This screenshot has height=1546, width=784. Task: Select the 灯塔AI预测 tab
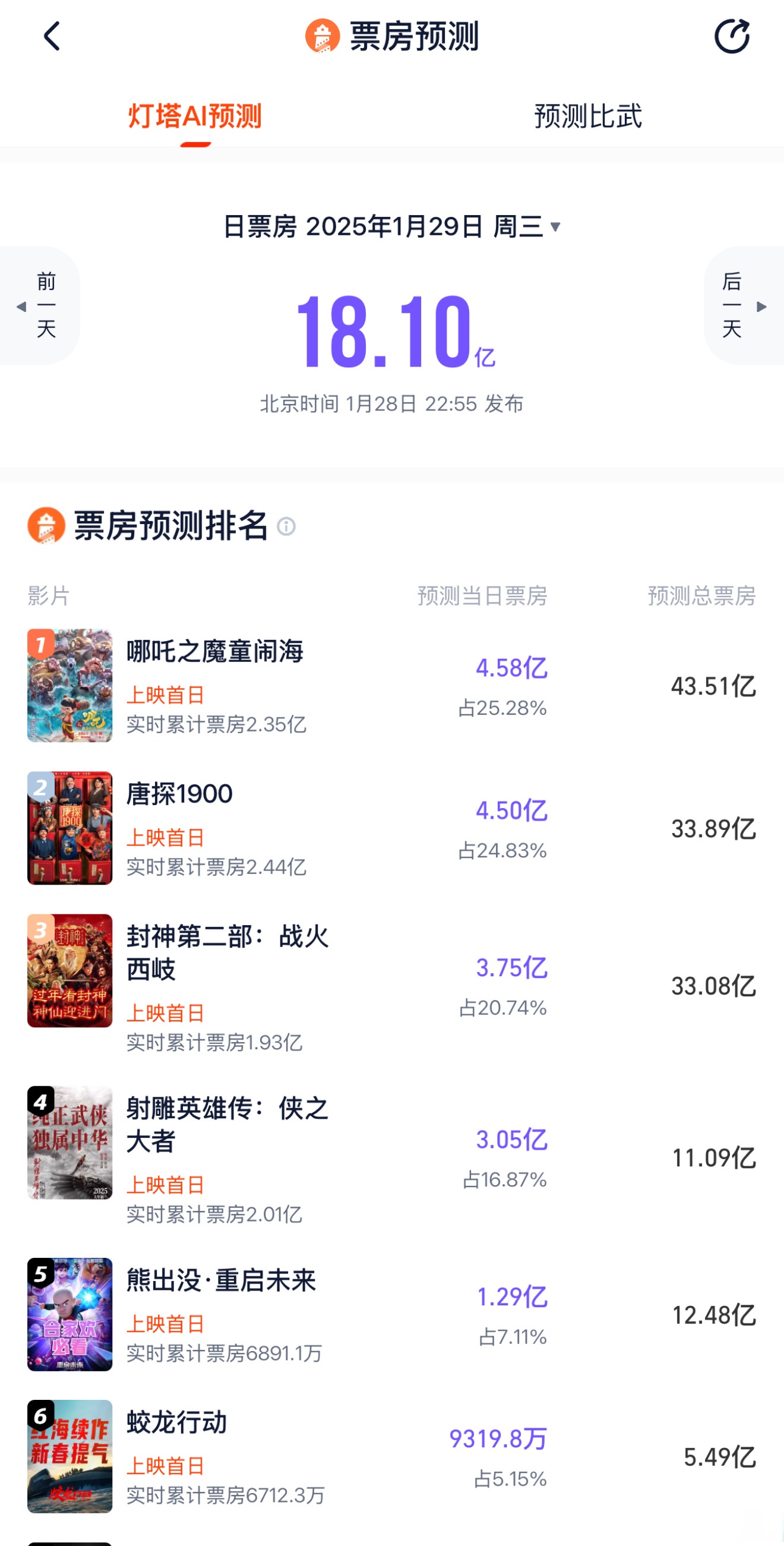(196, 118)
